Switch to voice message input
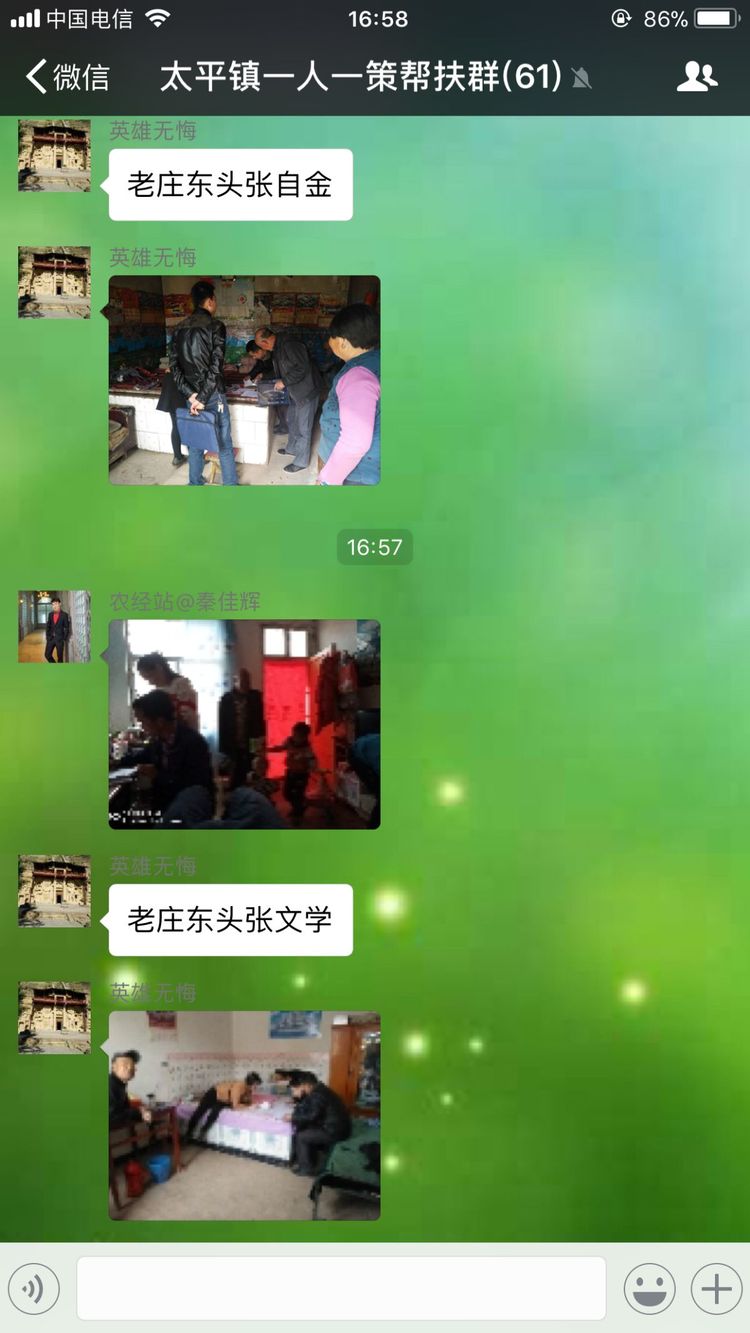This screenshot has width=750, height=1333. [x=34, y=1290]
